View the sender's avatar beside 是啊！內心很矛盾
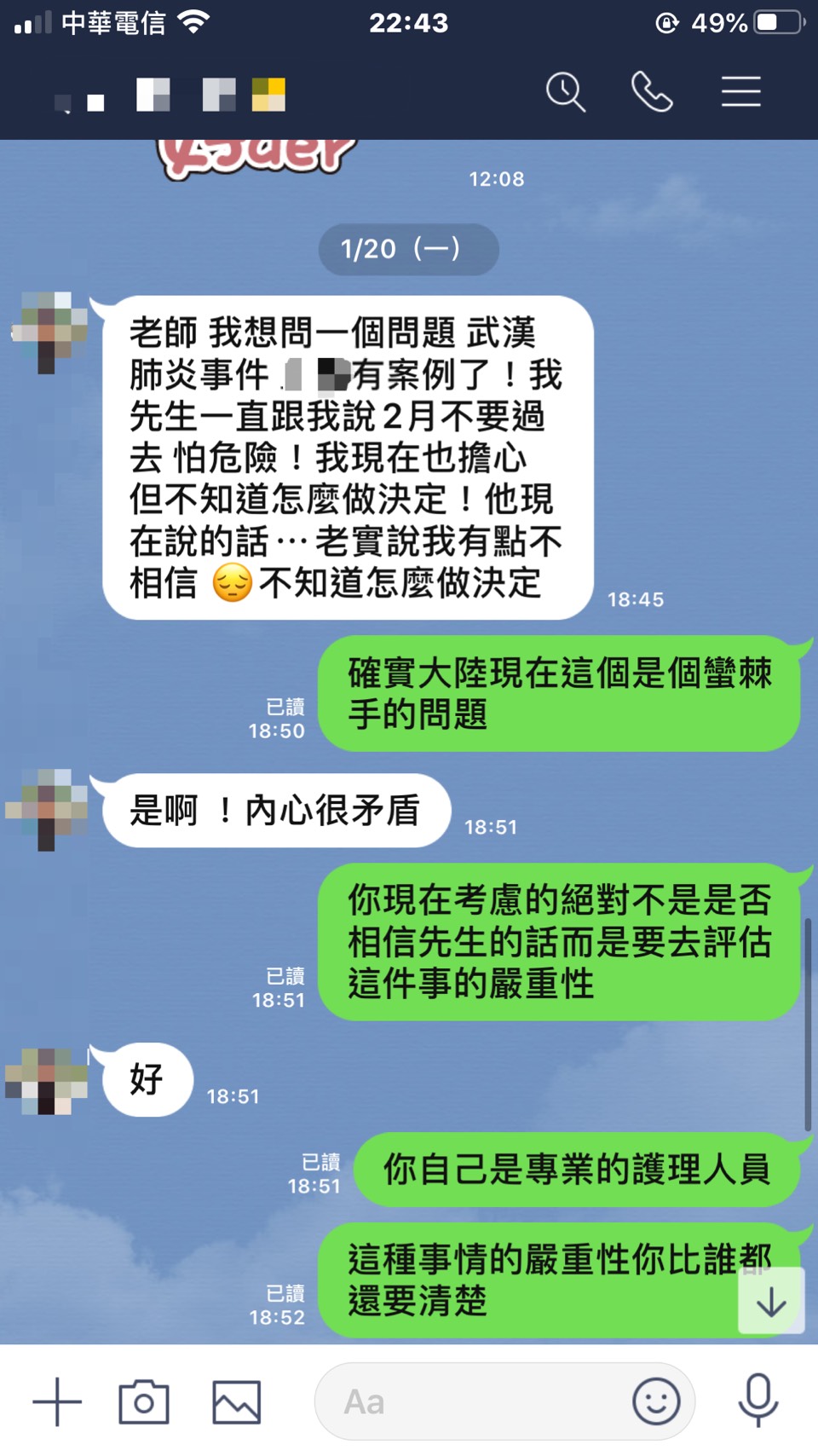Image resolution: width=818 pixels, height=1456 pixels. pyautogui.click(x=47, y=809)
